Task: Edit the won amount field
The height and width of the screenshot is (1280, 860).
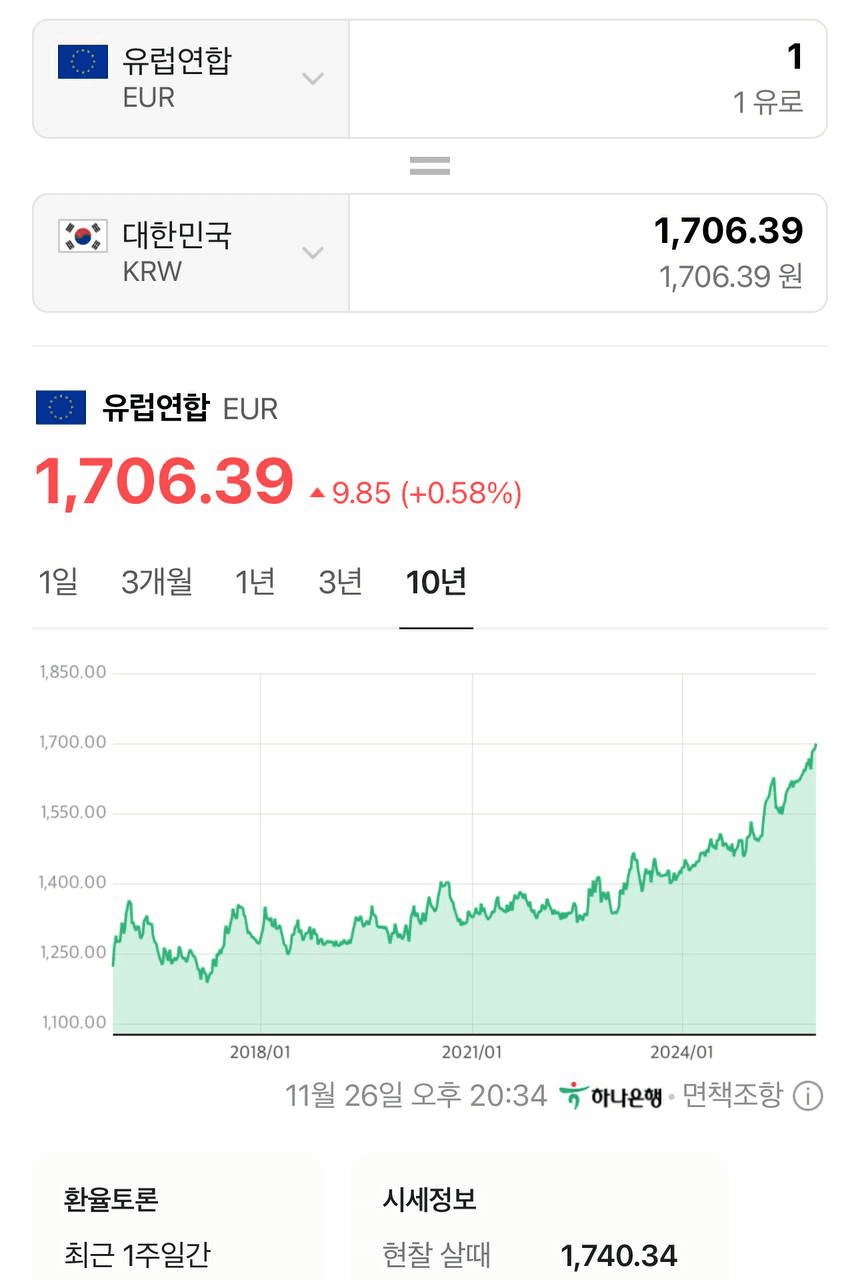Action: [x=588, y=253]
